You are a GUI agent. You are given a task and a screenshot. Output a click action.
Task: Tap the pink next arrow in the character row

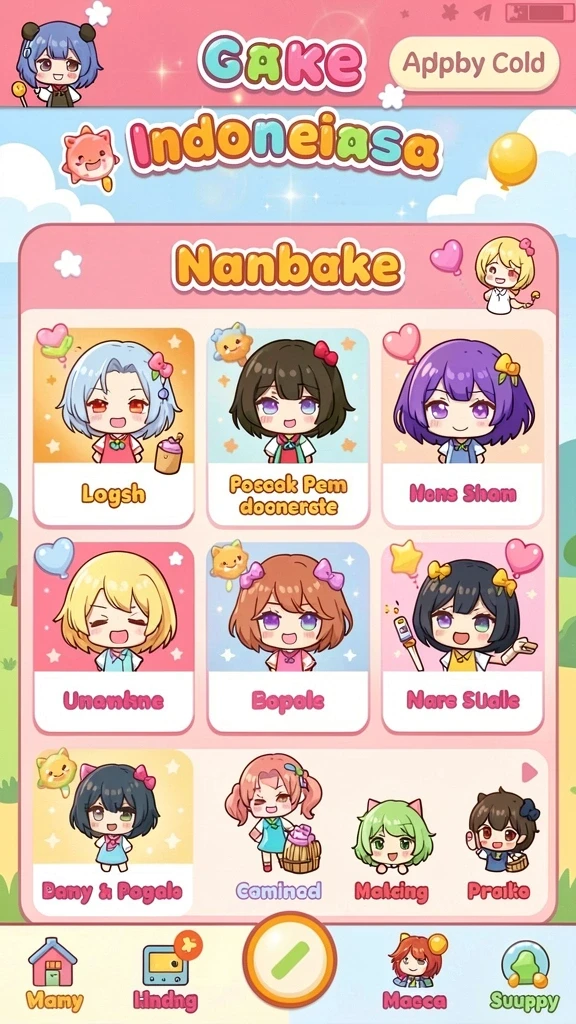coord(529,773)
